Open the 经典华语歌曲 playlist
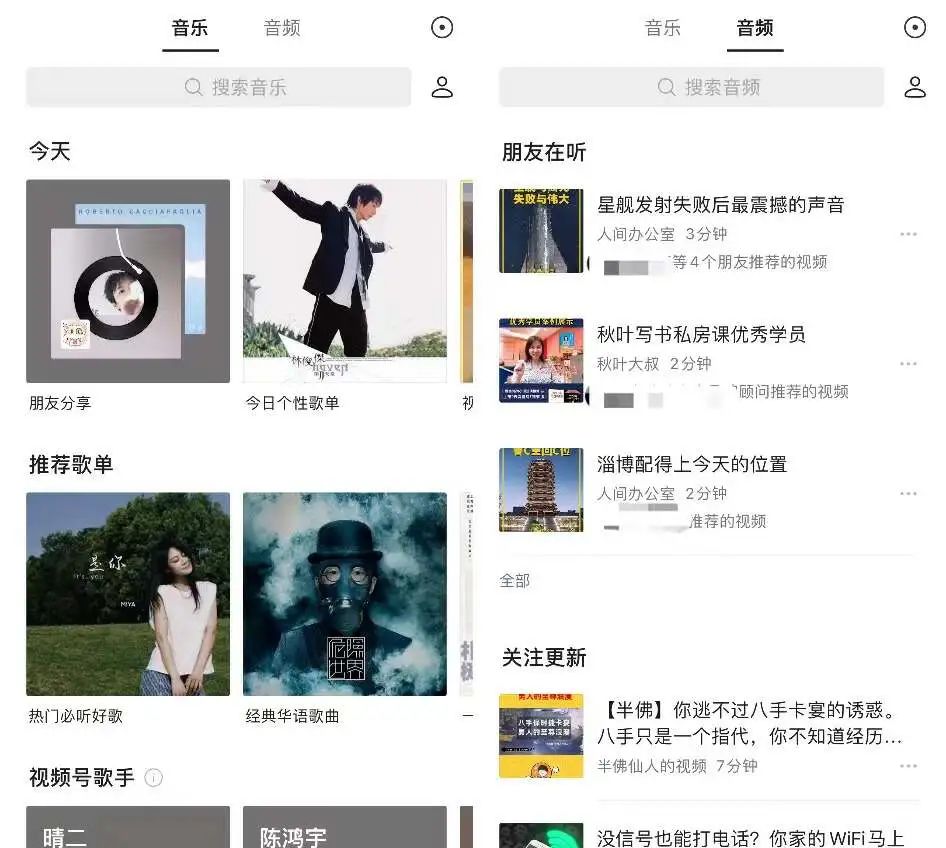 point(345,594)
